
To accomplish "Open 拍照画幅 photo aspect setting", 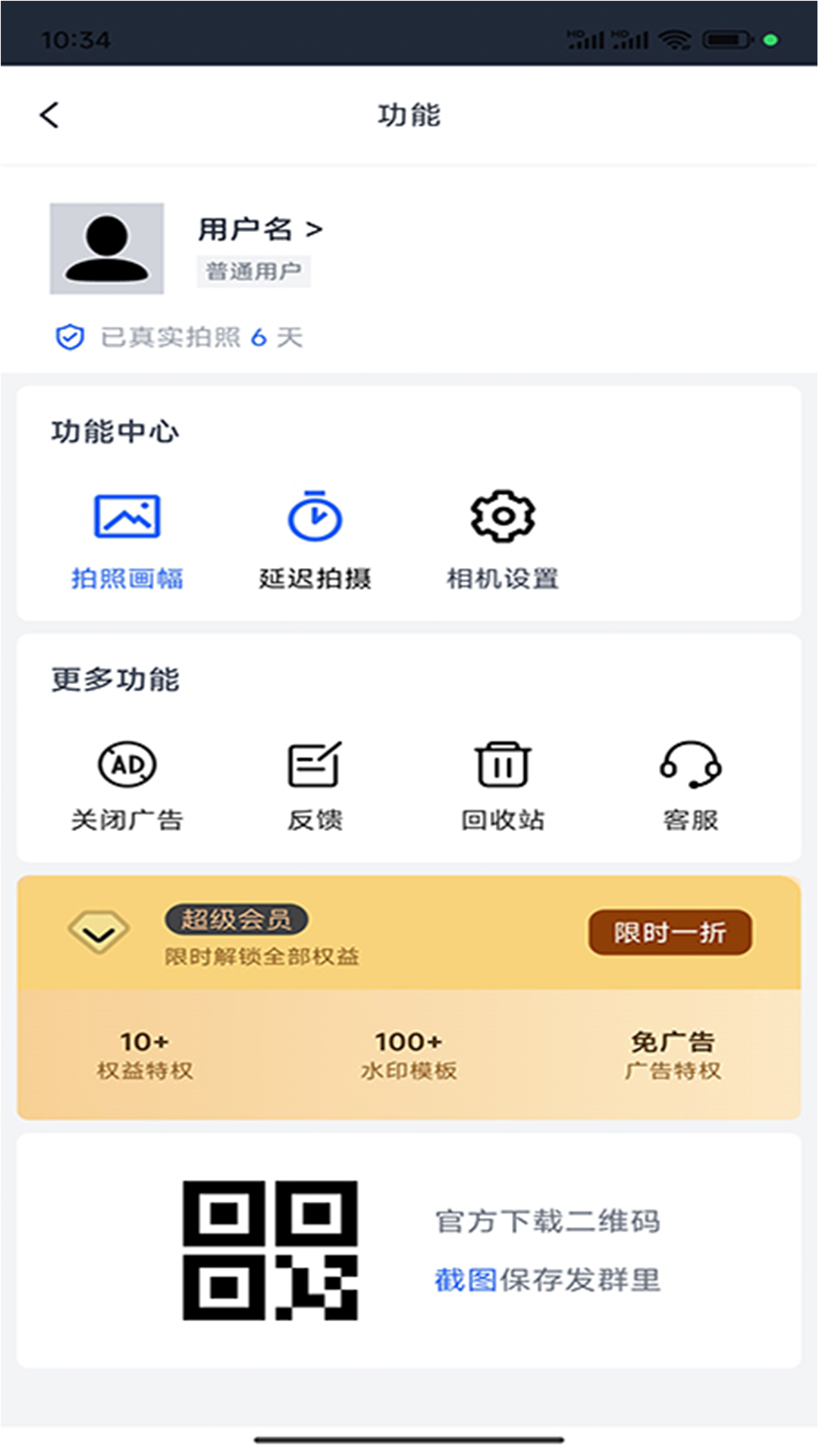I will (x=127, y=540).
